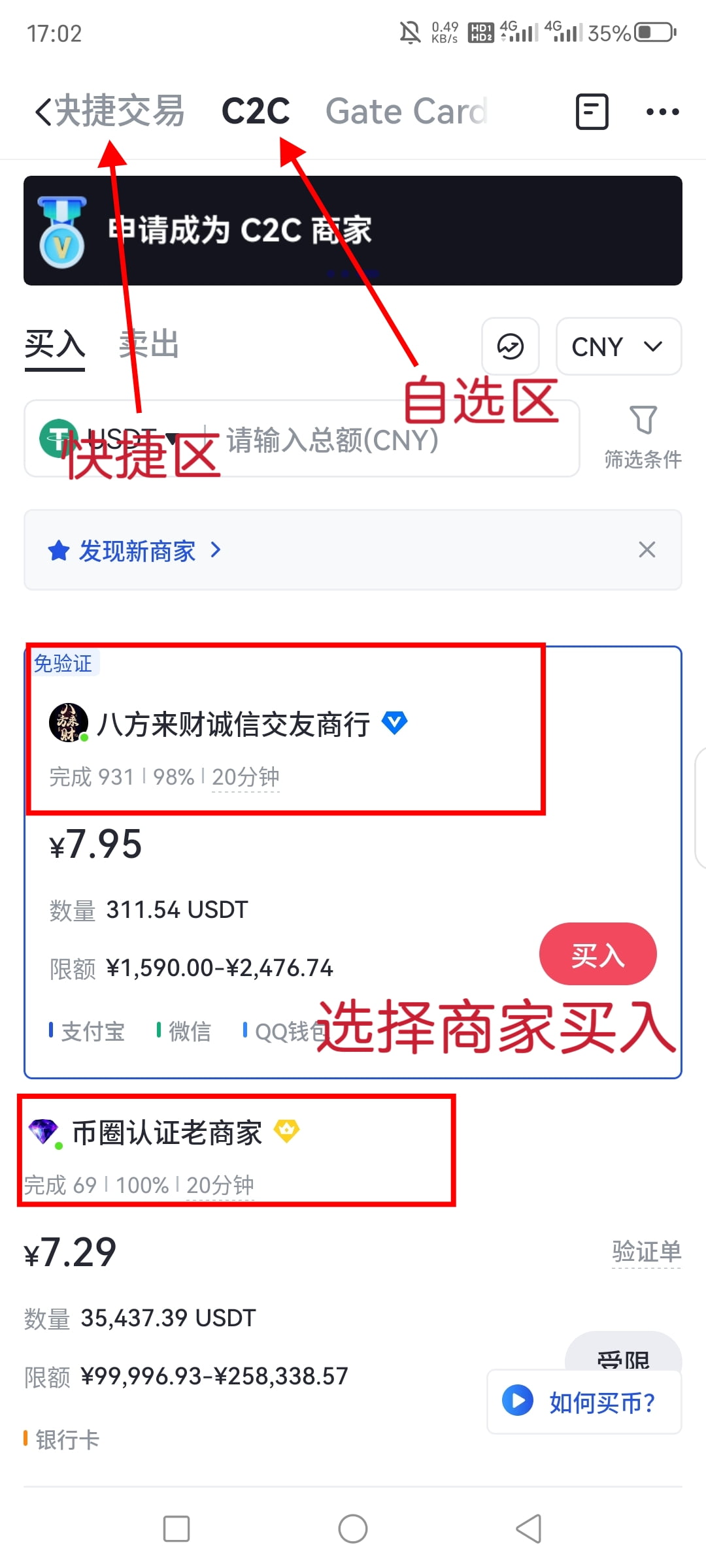Open the 验证单 link
Screen dimensions: 706x1568
pyautogui.click(x=646, y=1251)
